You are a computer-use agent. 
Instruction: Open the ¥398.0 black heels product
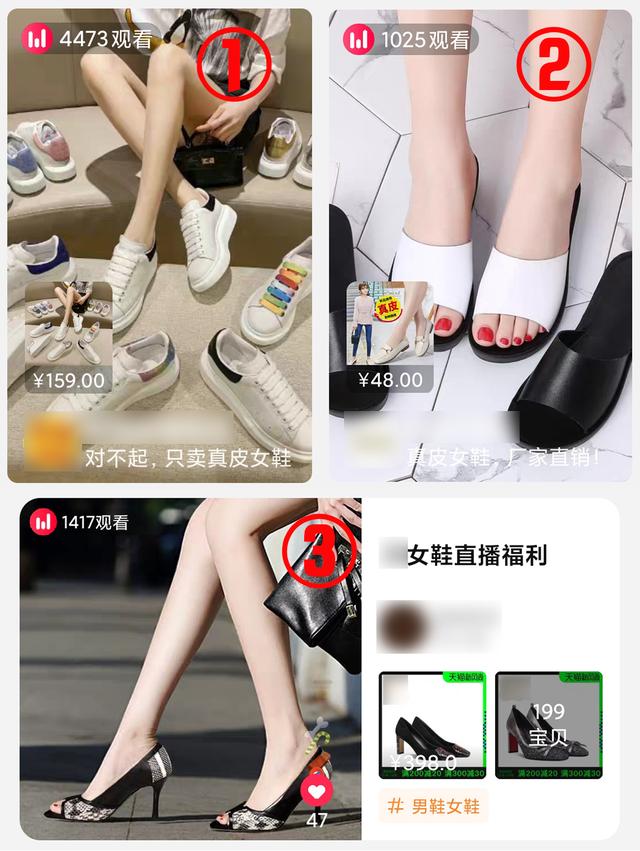pyautogui.click(x=431, y=726)
